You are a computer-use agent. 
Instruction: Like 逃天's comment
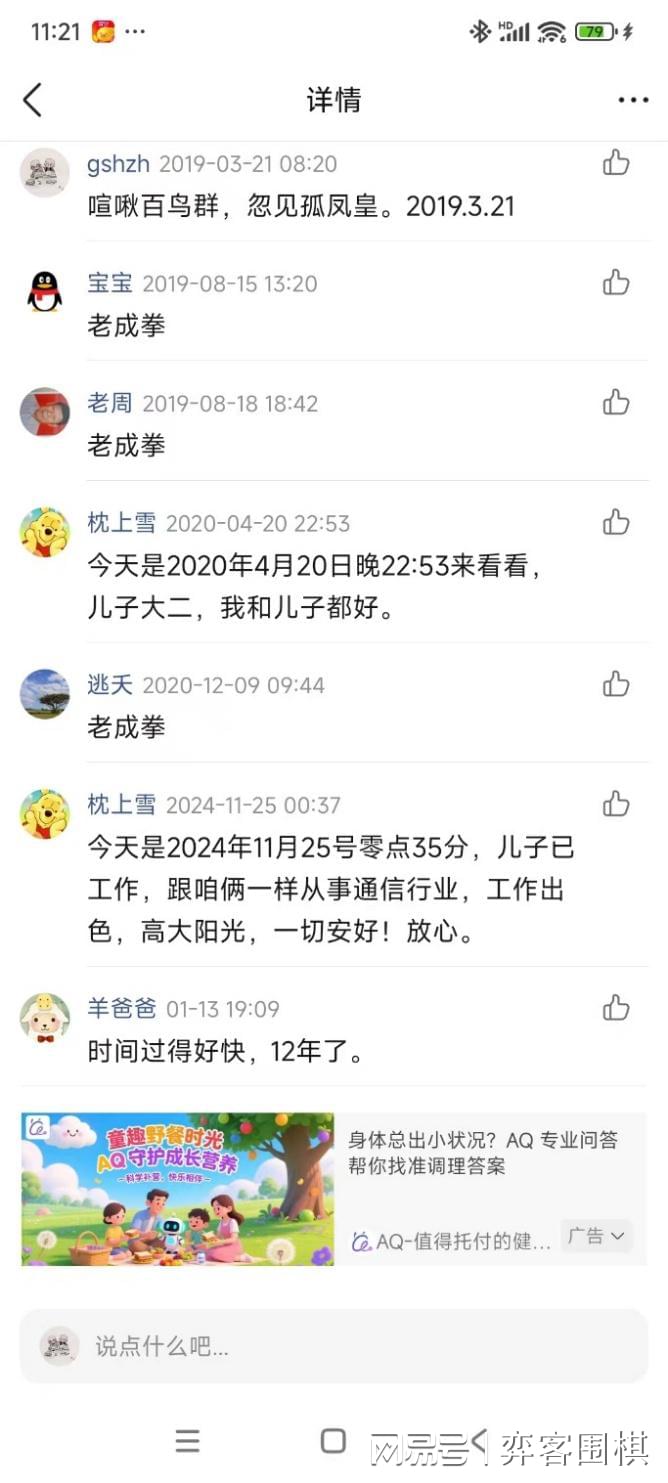(x=616, y=684)
